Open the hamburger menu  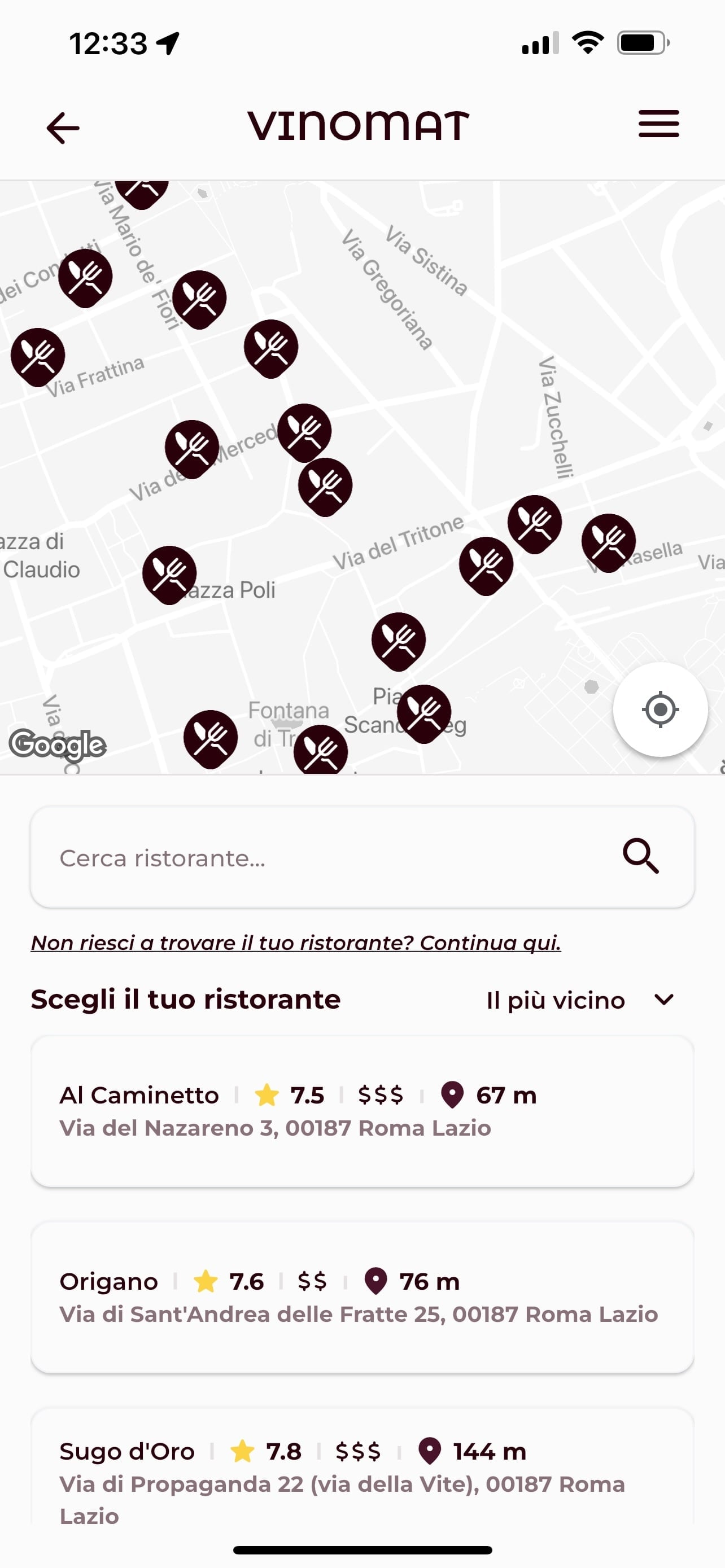[x=658, y=124]
